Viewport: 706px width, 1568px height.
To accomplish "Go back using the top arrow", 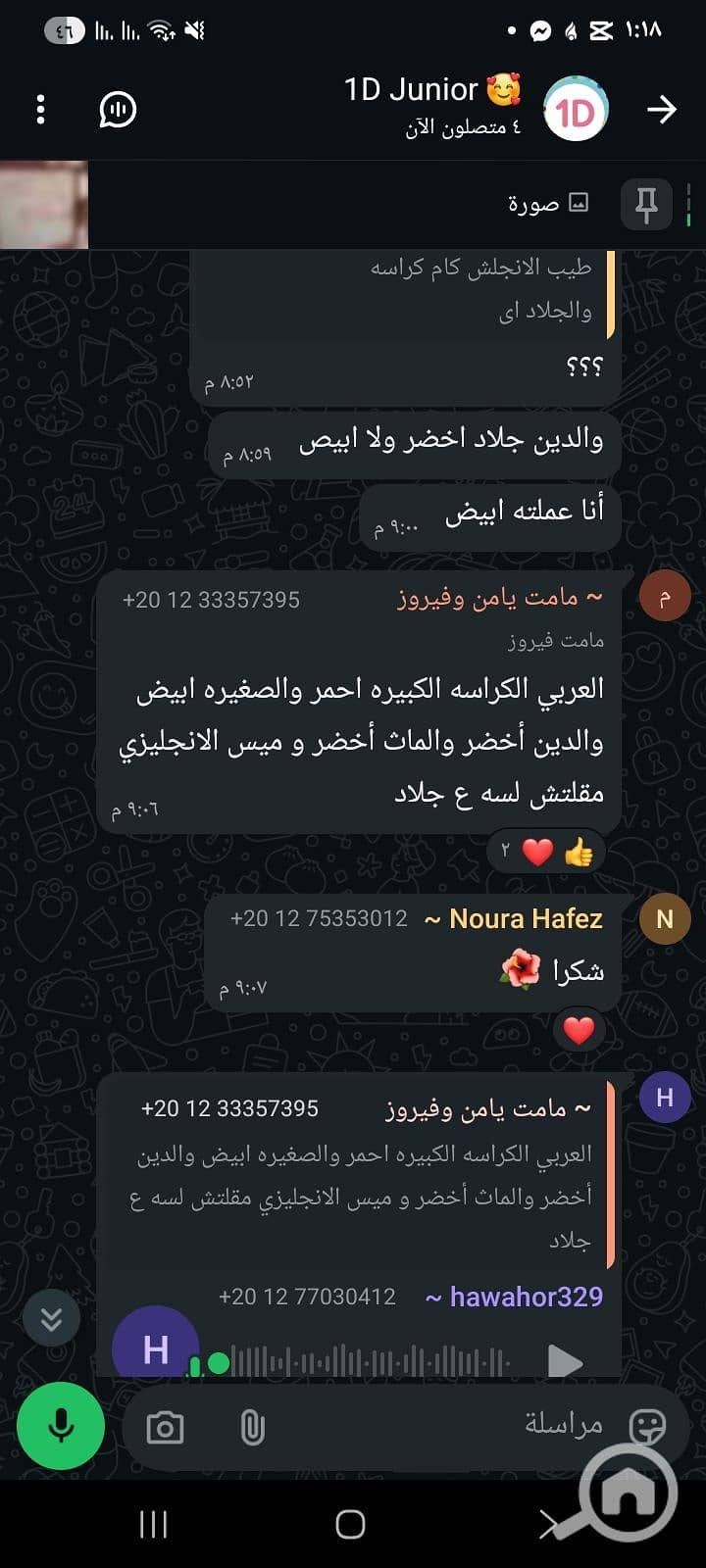I will point(662,110).
